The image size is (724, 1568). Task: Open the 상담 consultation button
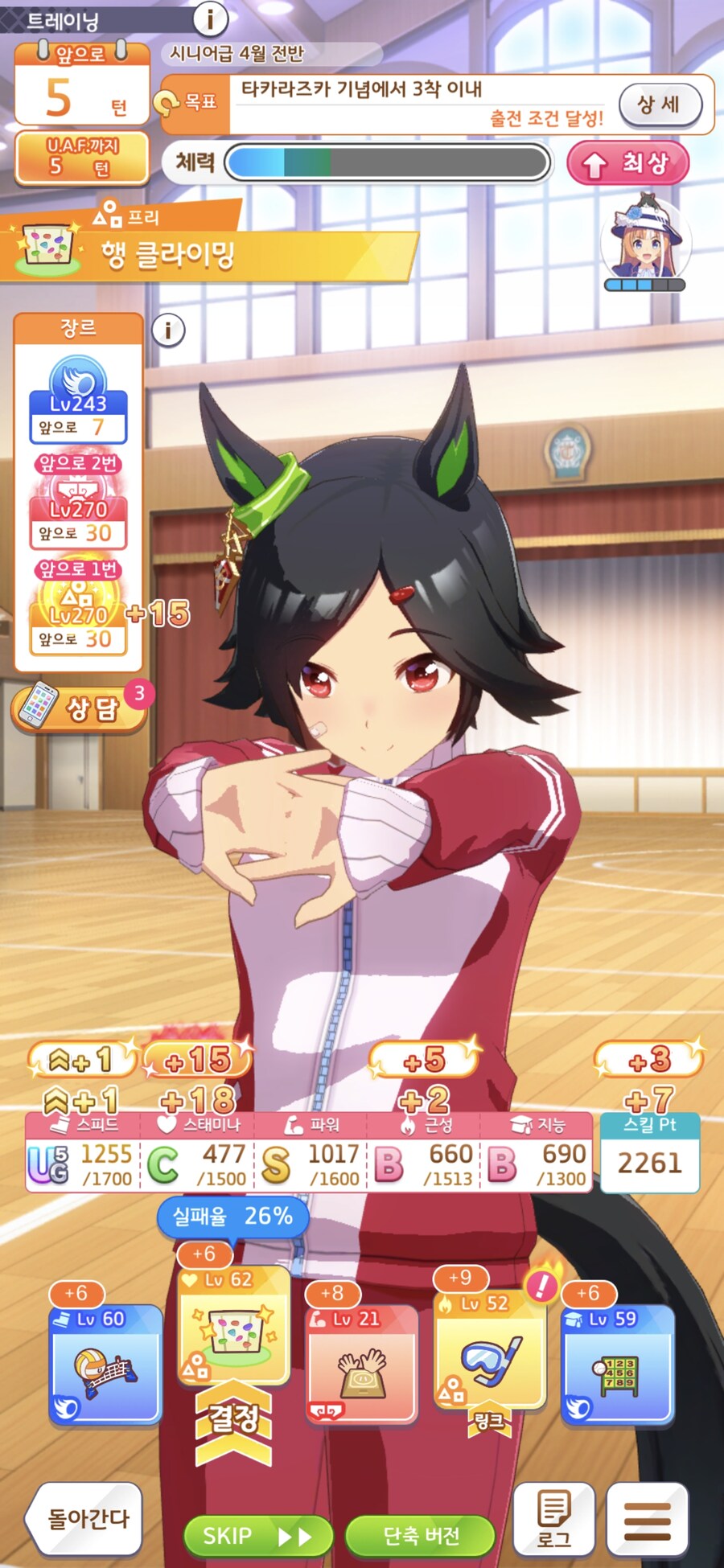(80, 708)
